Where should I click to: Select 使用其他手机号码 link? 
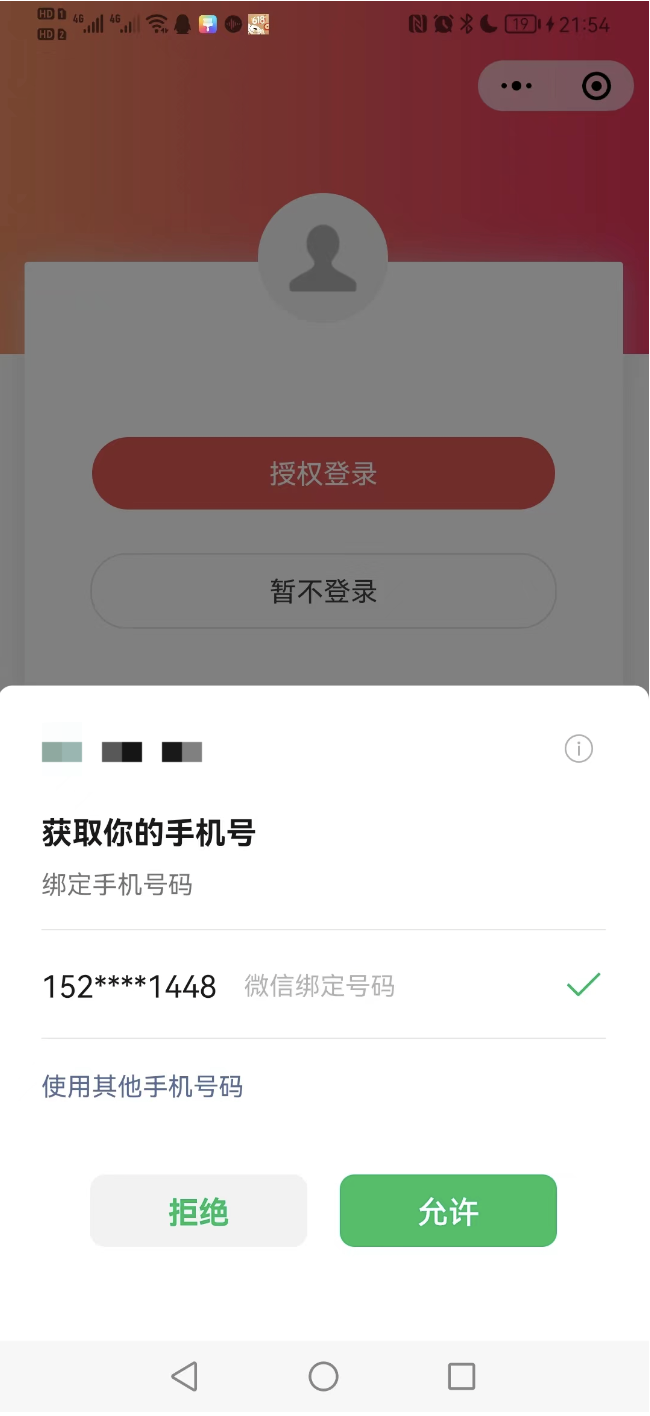tap(142, 1086)
